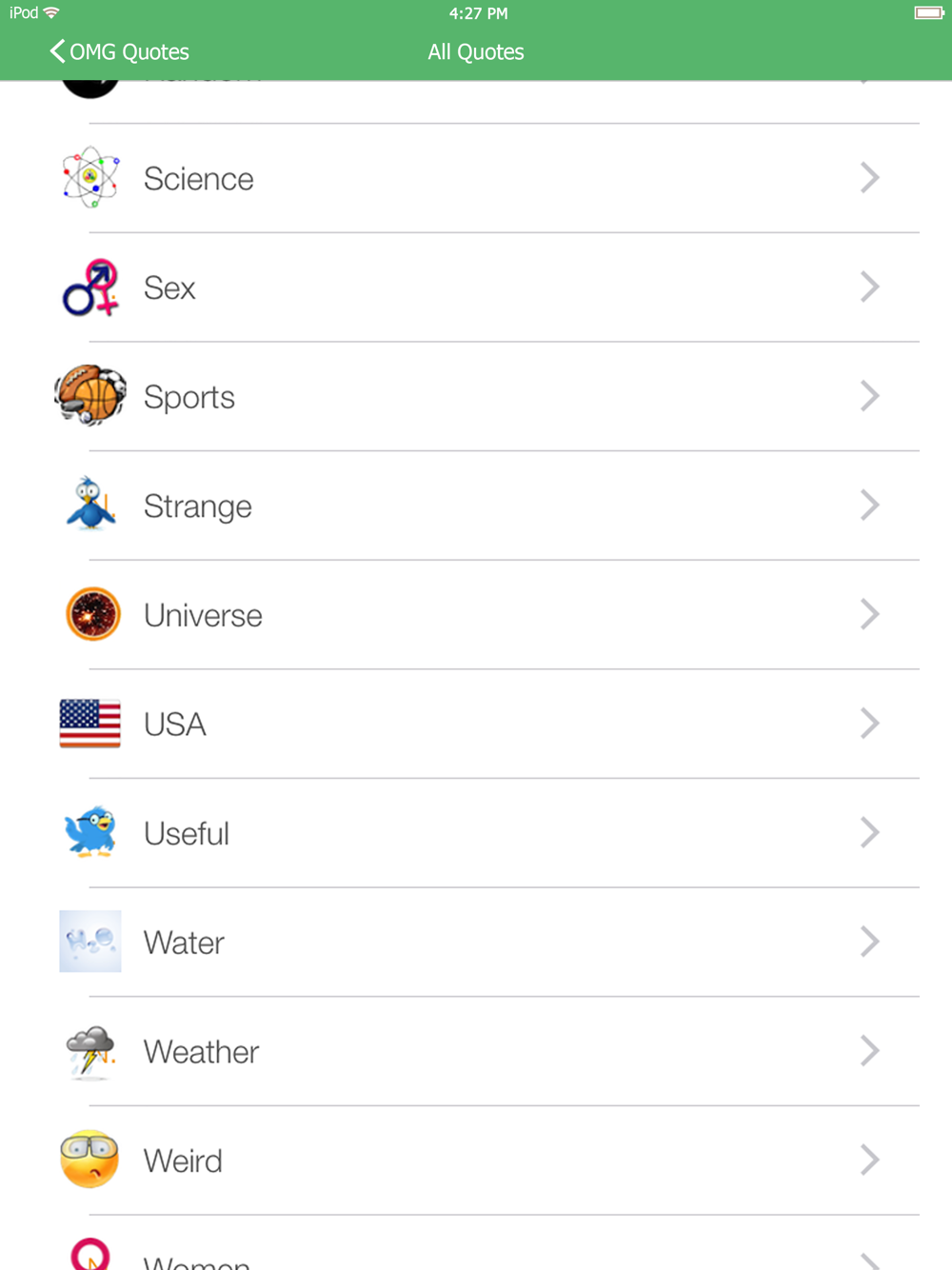This screenshot has height=1270, width=952.
Task: Show Weather quotes
Action: [x=476, y=1052]
